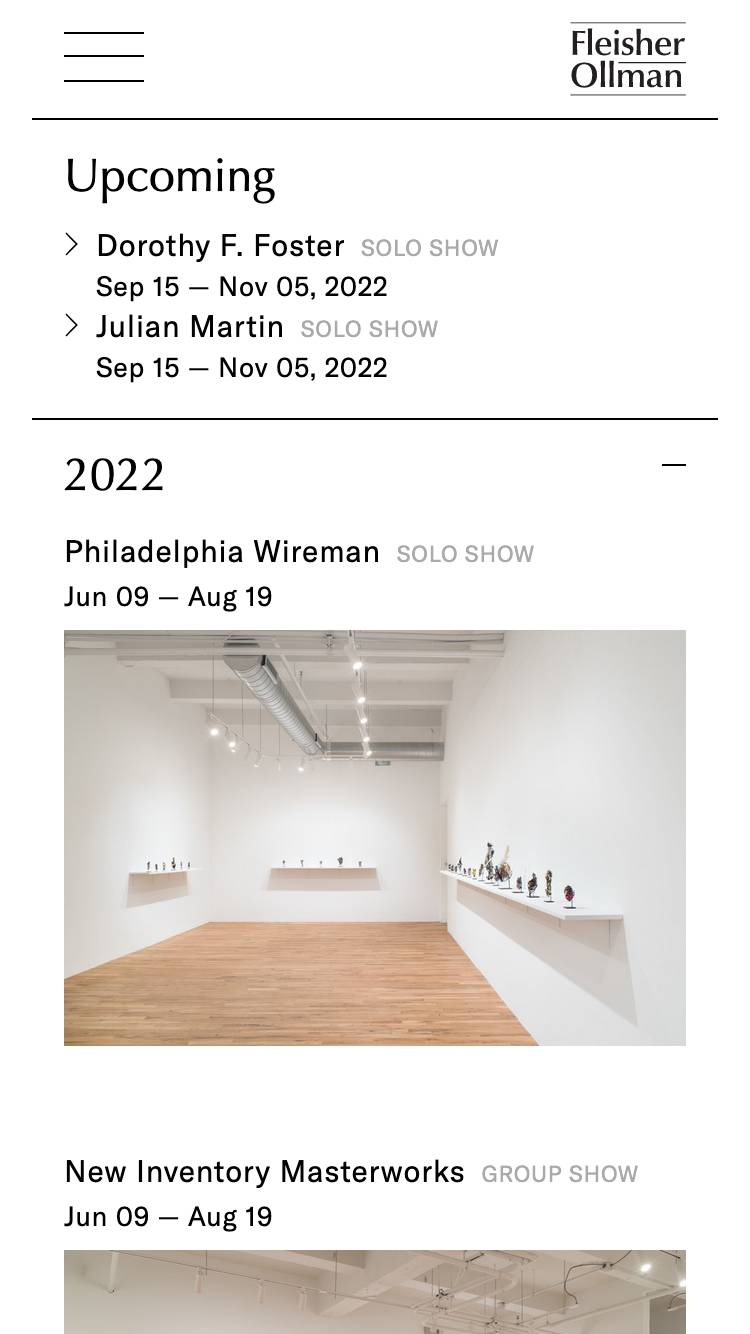Open the New Inventory Masterworks group show
The image size is (750, 1334).
coord(264,1172)
